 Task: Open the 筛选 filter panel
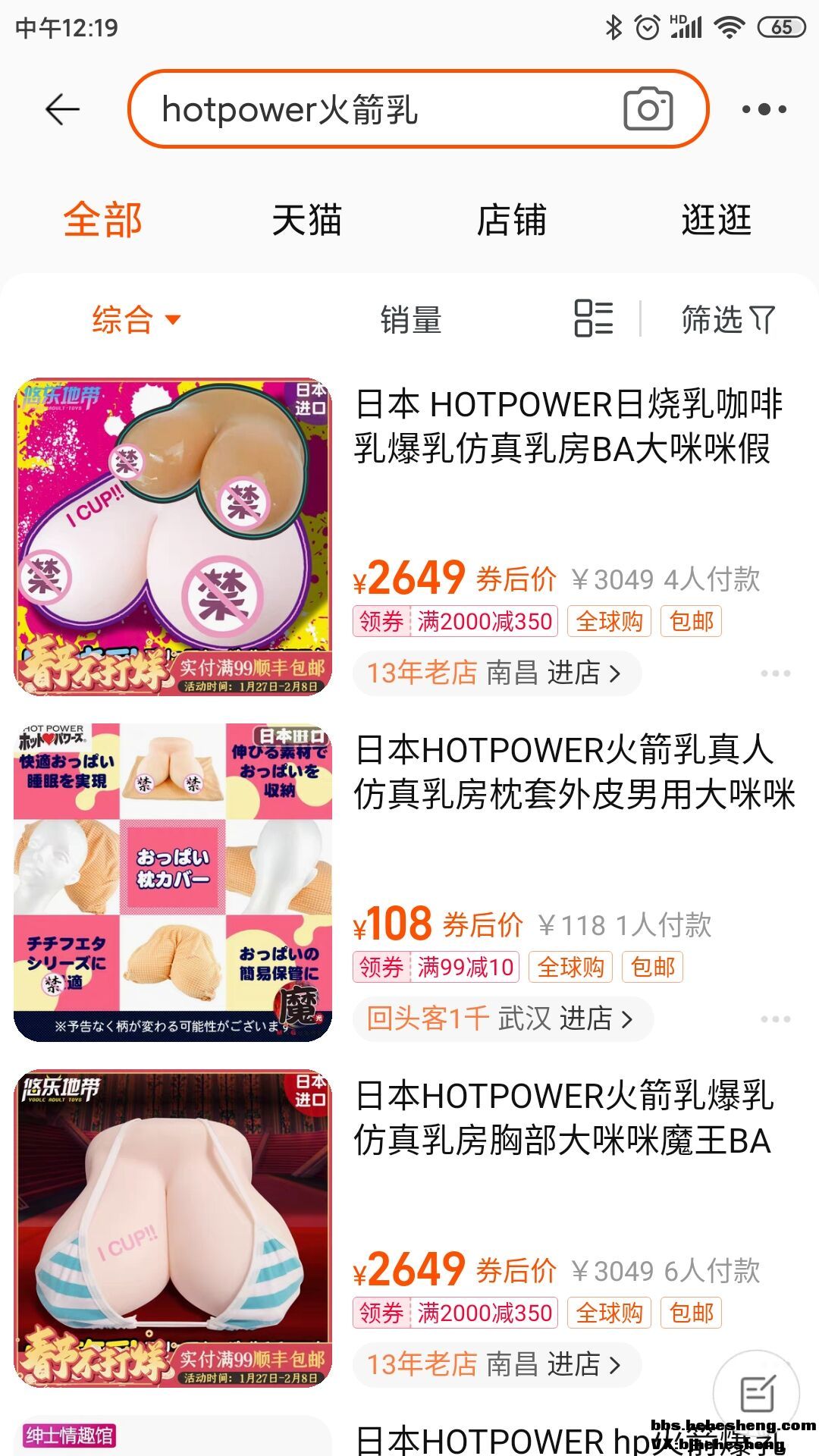728,319
